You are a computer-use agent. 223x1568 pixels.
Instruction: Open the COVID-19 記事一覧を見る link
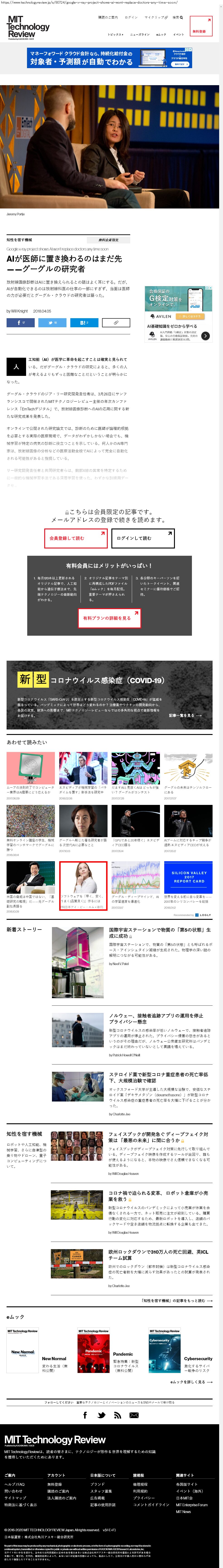(185, 715)
